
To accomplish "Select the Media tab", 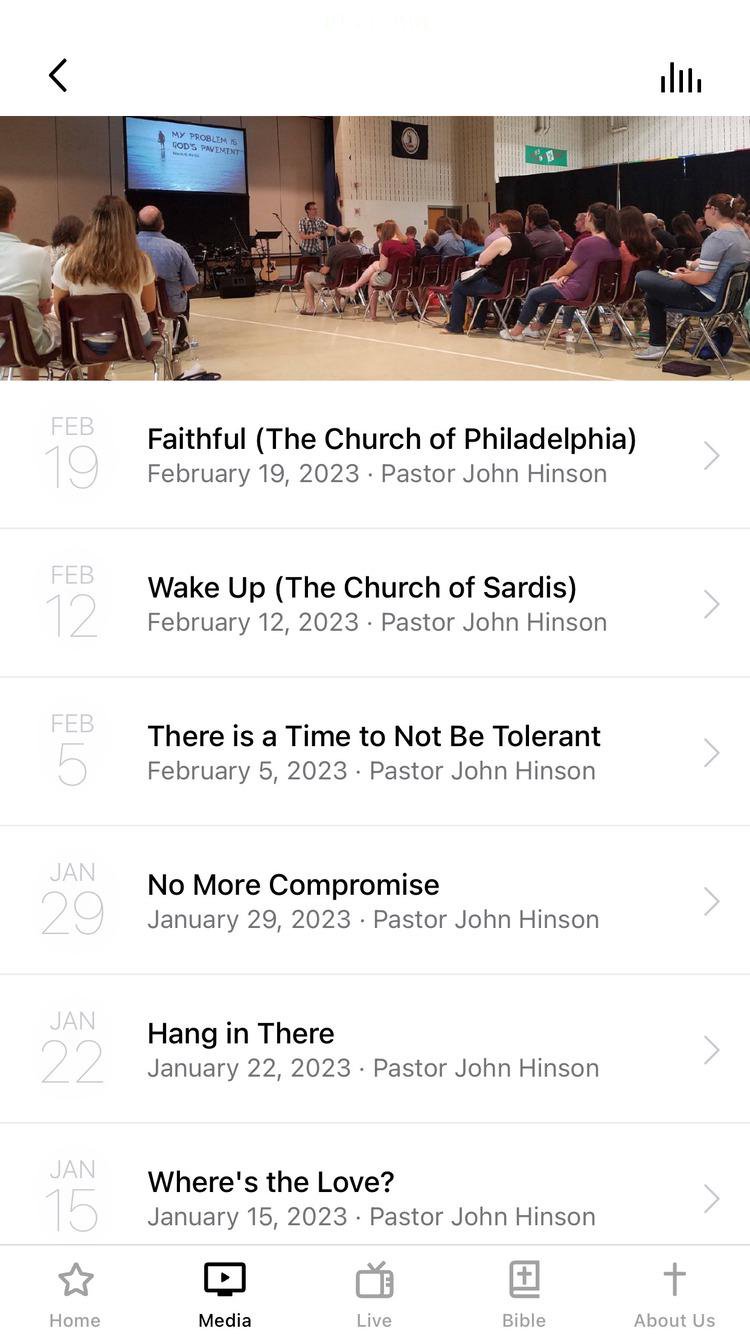I will 225,1292.
